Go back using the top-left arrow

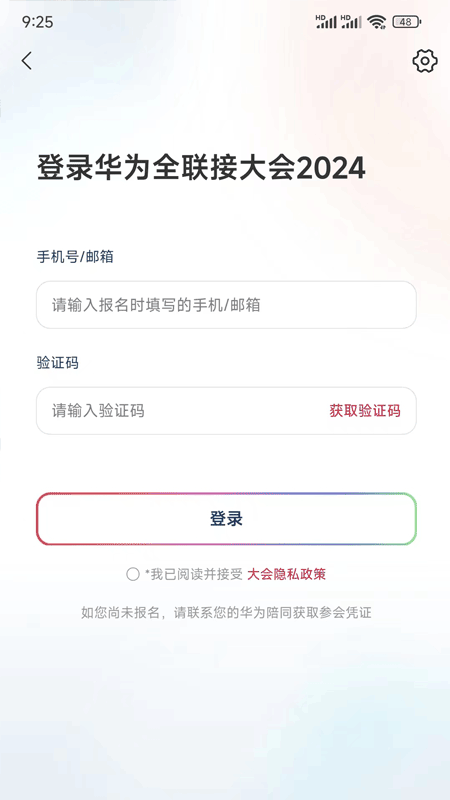(x=27, y=61)
